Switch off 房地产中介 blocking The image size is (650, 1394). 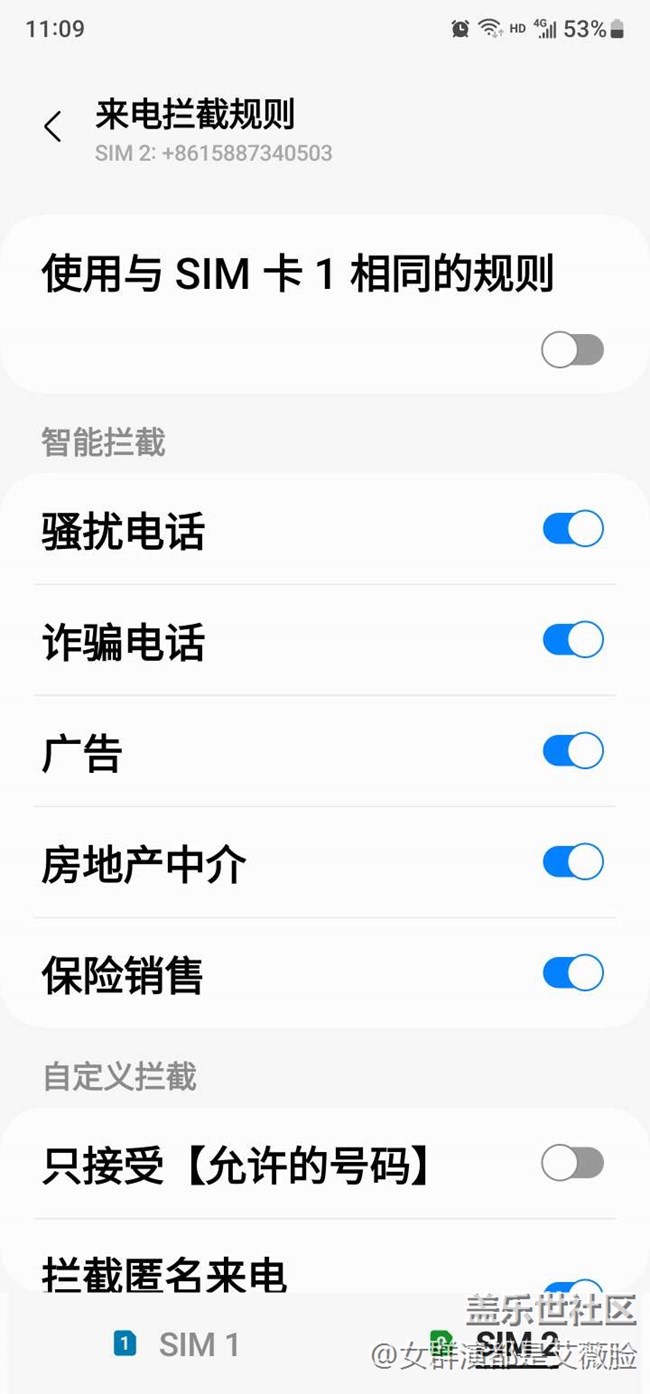573,862
